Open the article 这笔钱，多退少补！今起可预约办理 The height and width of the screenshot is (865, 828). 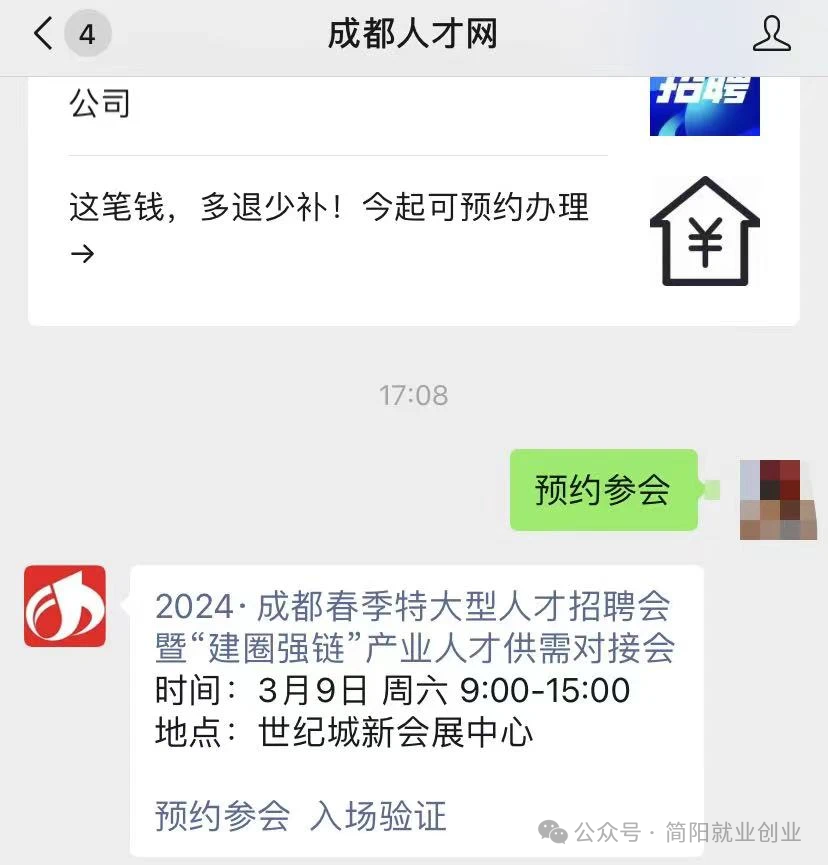point(330,226)
